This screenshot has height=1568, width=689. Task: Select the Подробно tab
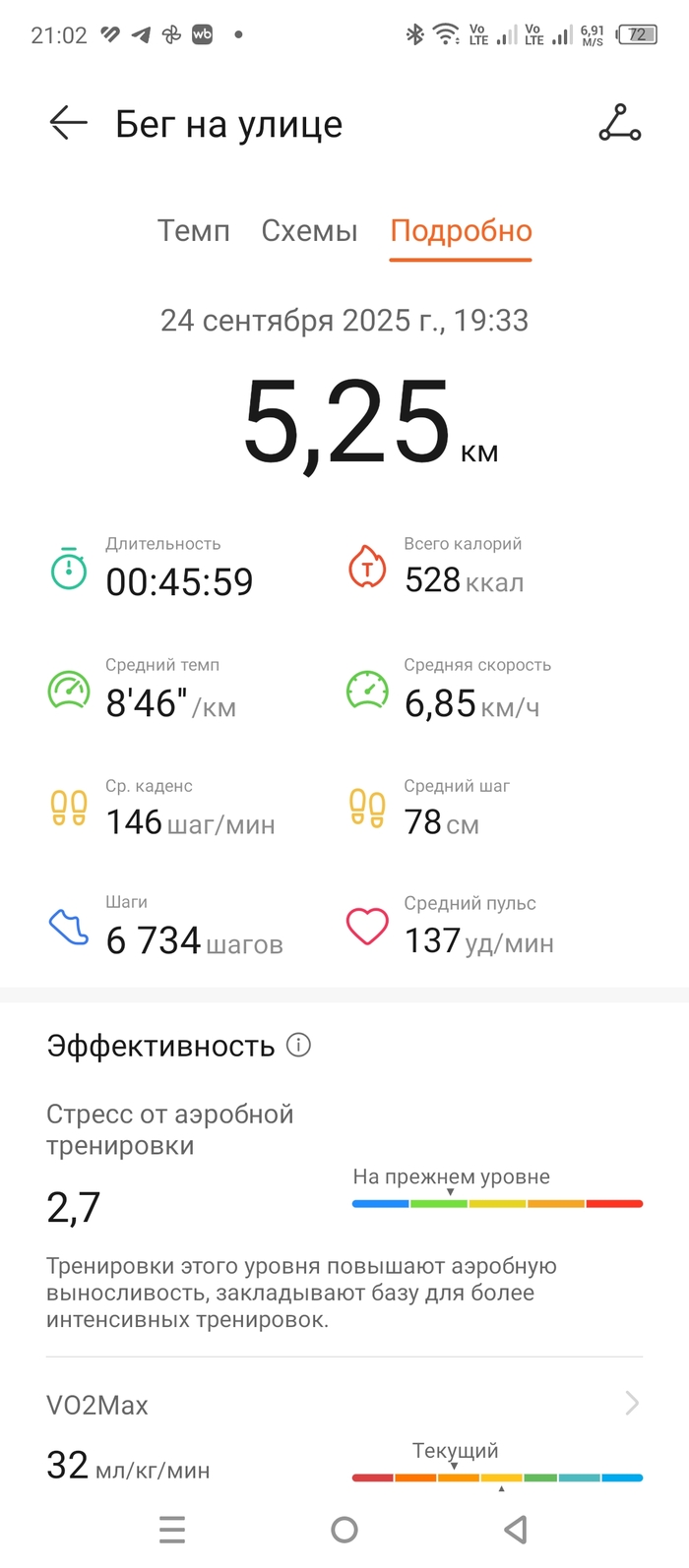(x=461, y=231)
